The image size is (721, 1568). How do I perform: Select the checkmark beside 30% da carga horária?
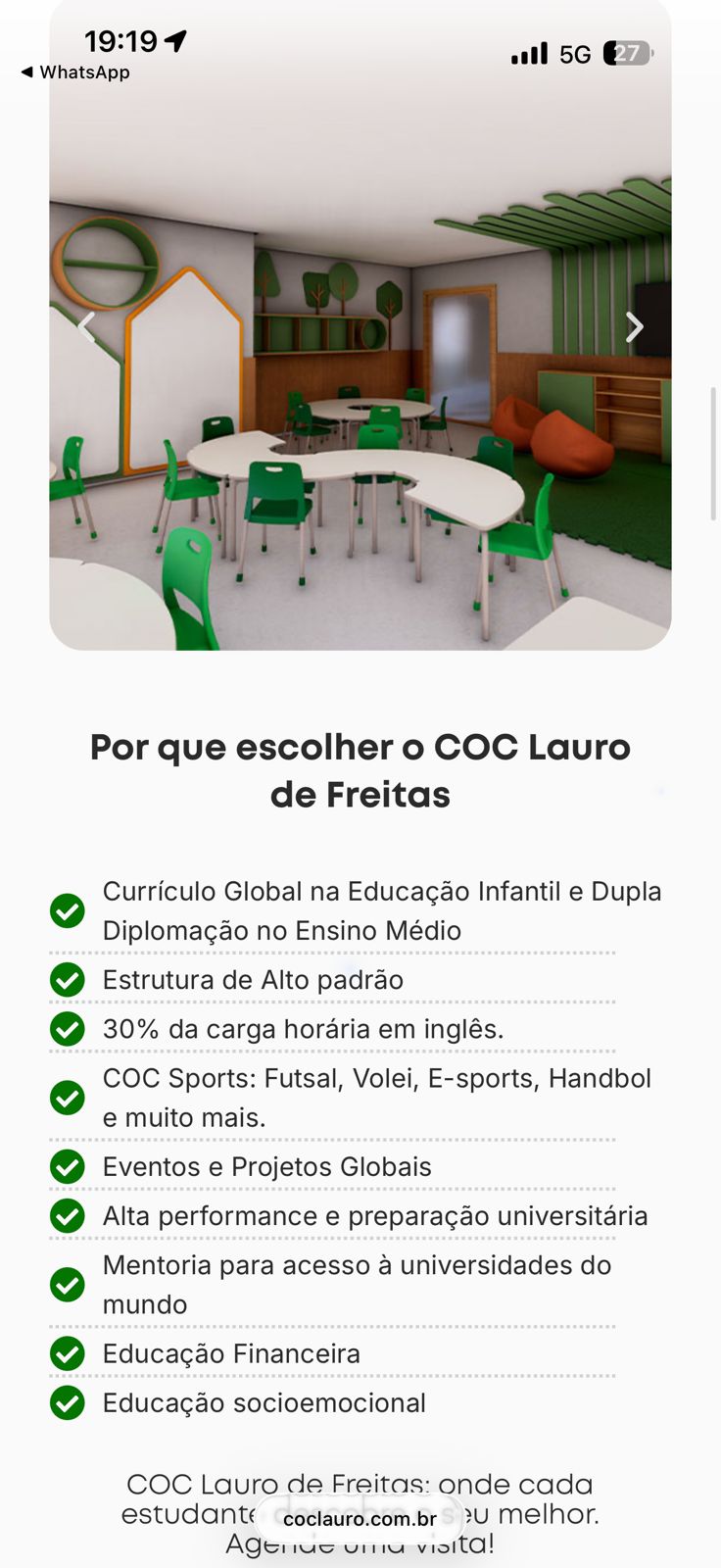point(67,1029)
